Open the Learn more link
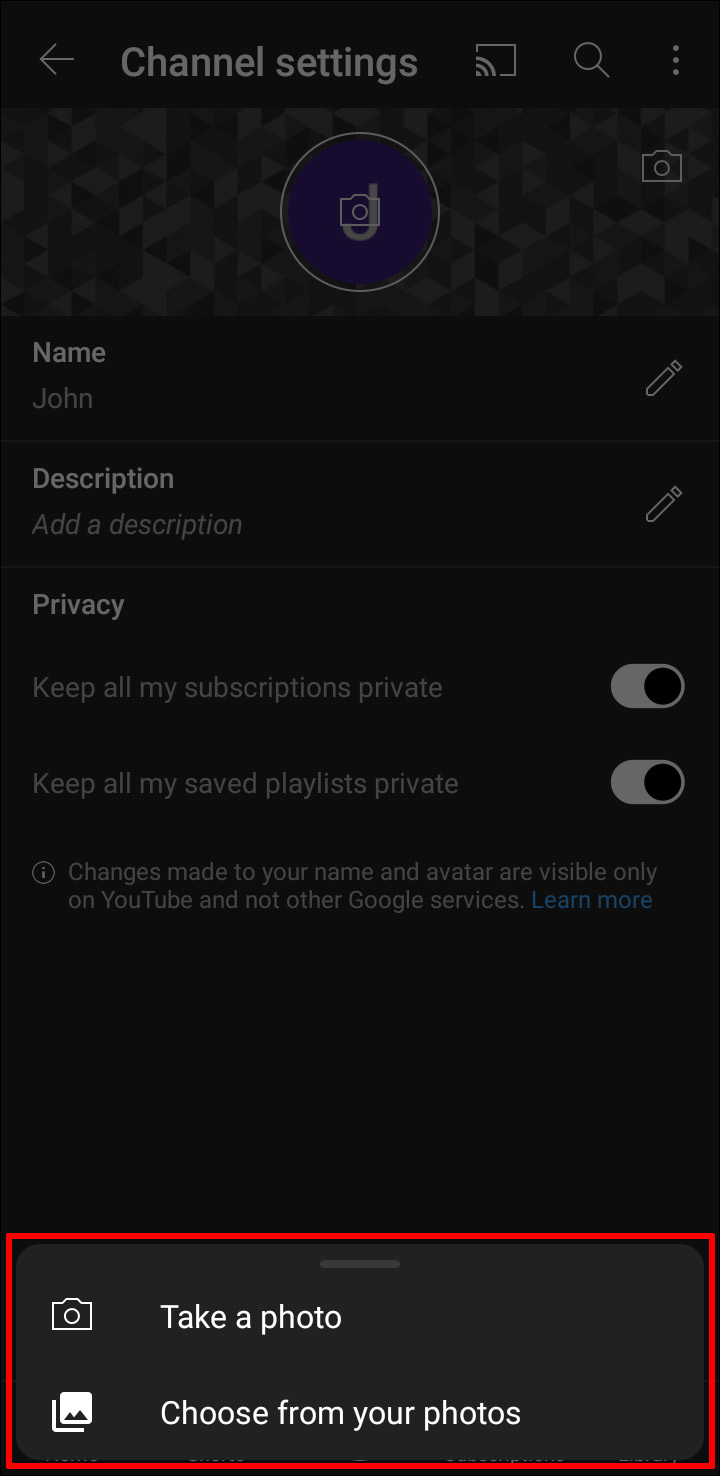Image resolution: width=720 pixels, height=1476 pixels. [591, 900]
